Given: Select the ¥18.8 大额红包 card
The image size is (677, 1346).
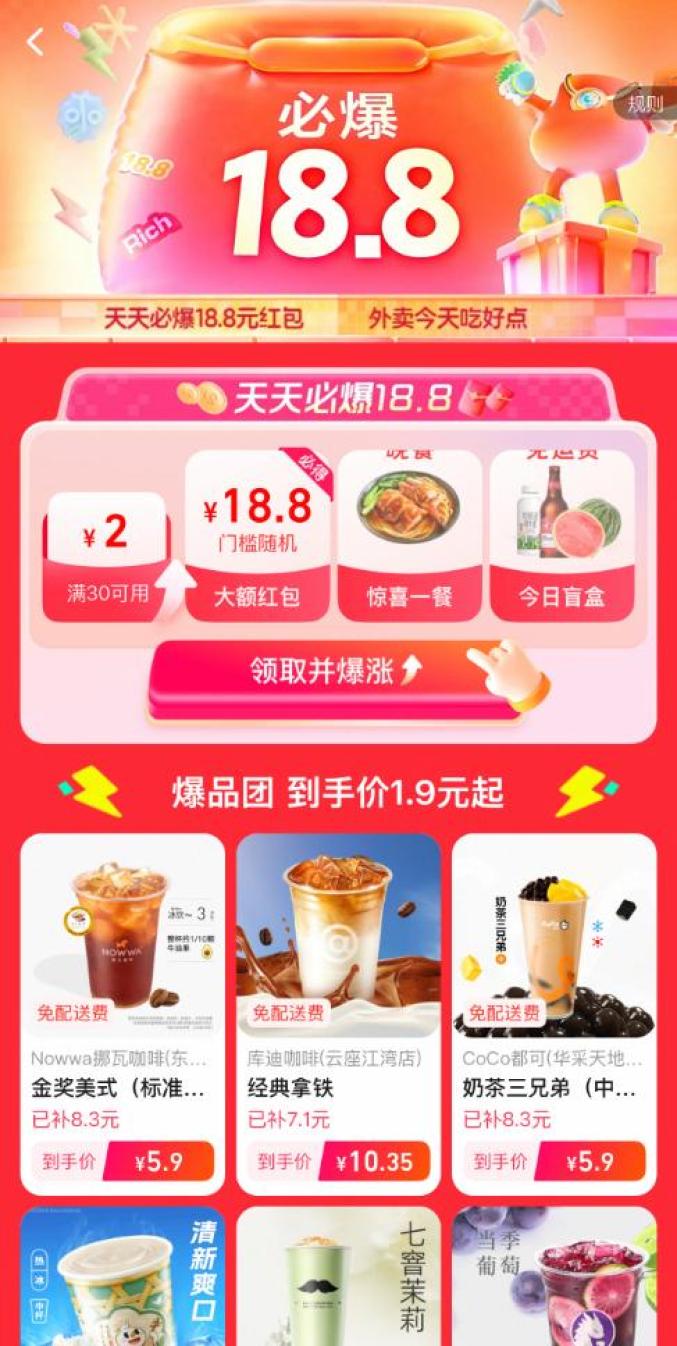Looking at the screenshot, I should [x=257, y=535].
